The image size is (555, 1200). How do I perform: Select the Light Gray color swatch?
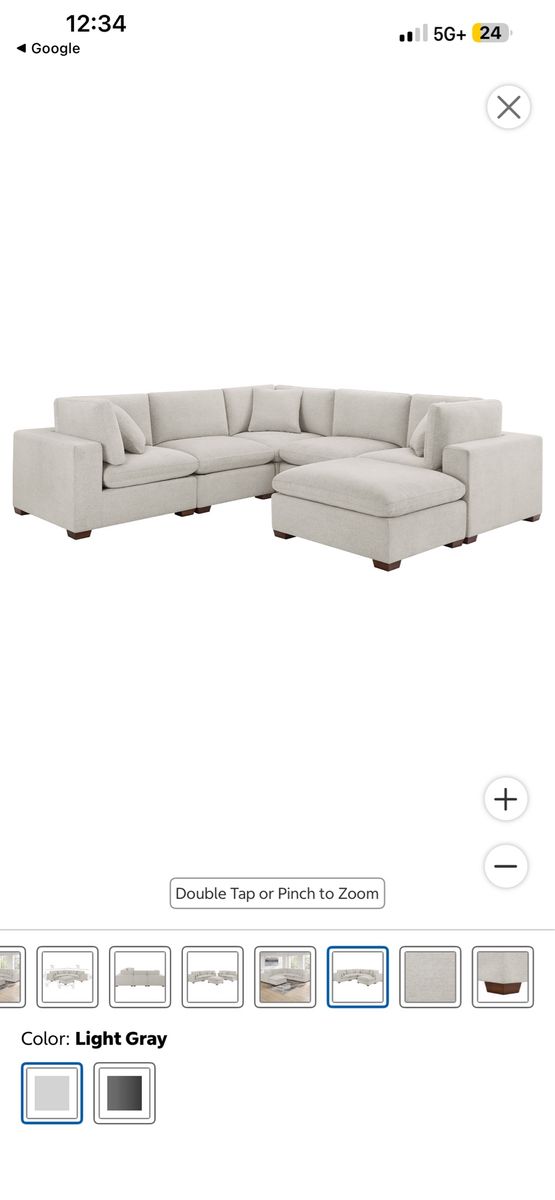(x=52, y=1093)
